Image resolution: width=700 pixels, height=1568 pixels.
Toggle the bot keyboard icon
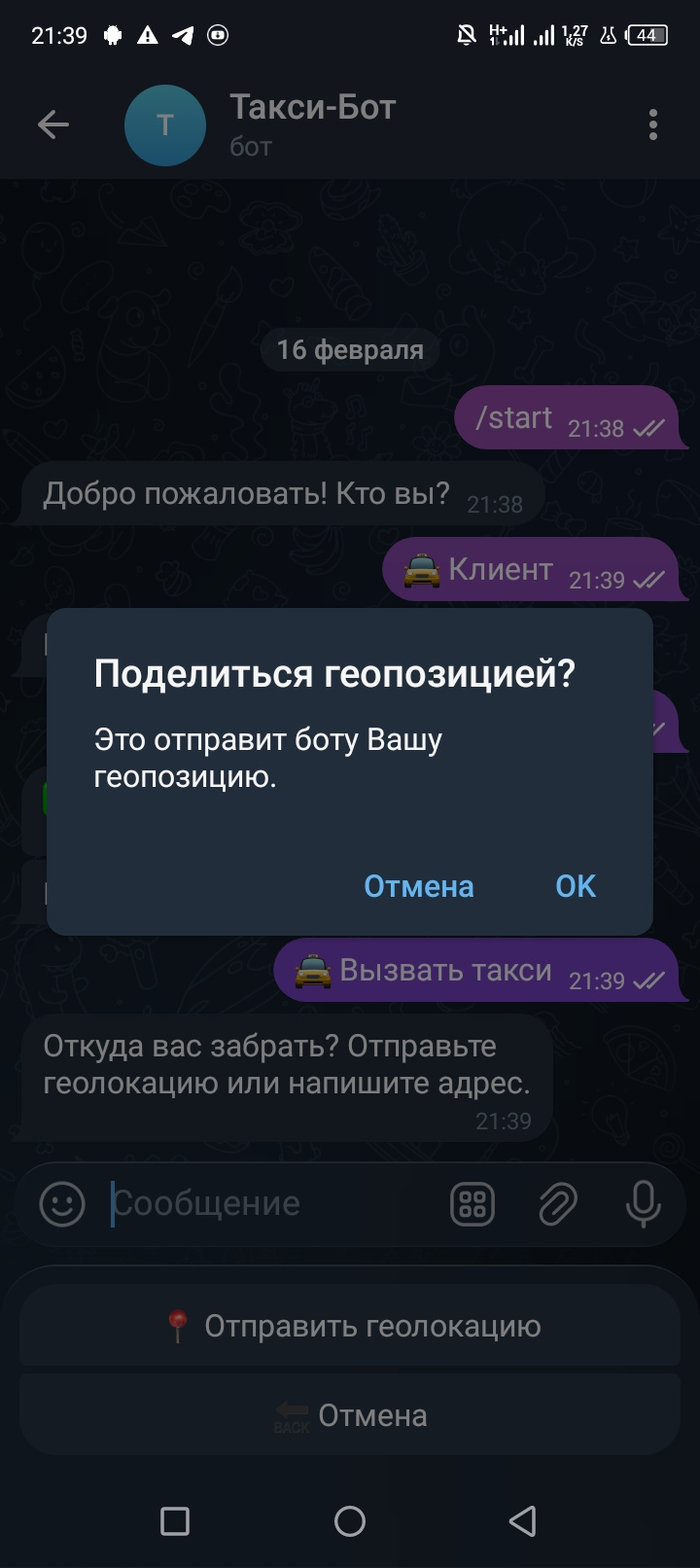tap(472, 1204)
